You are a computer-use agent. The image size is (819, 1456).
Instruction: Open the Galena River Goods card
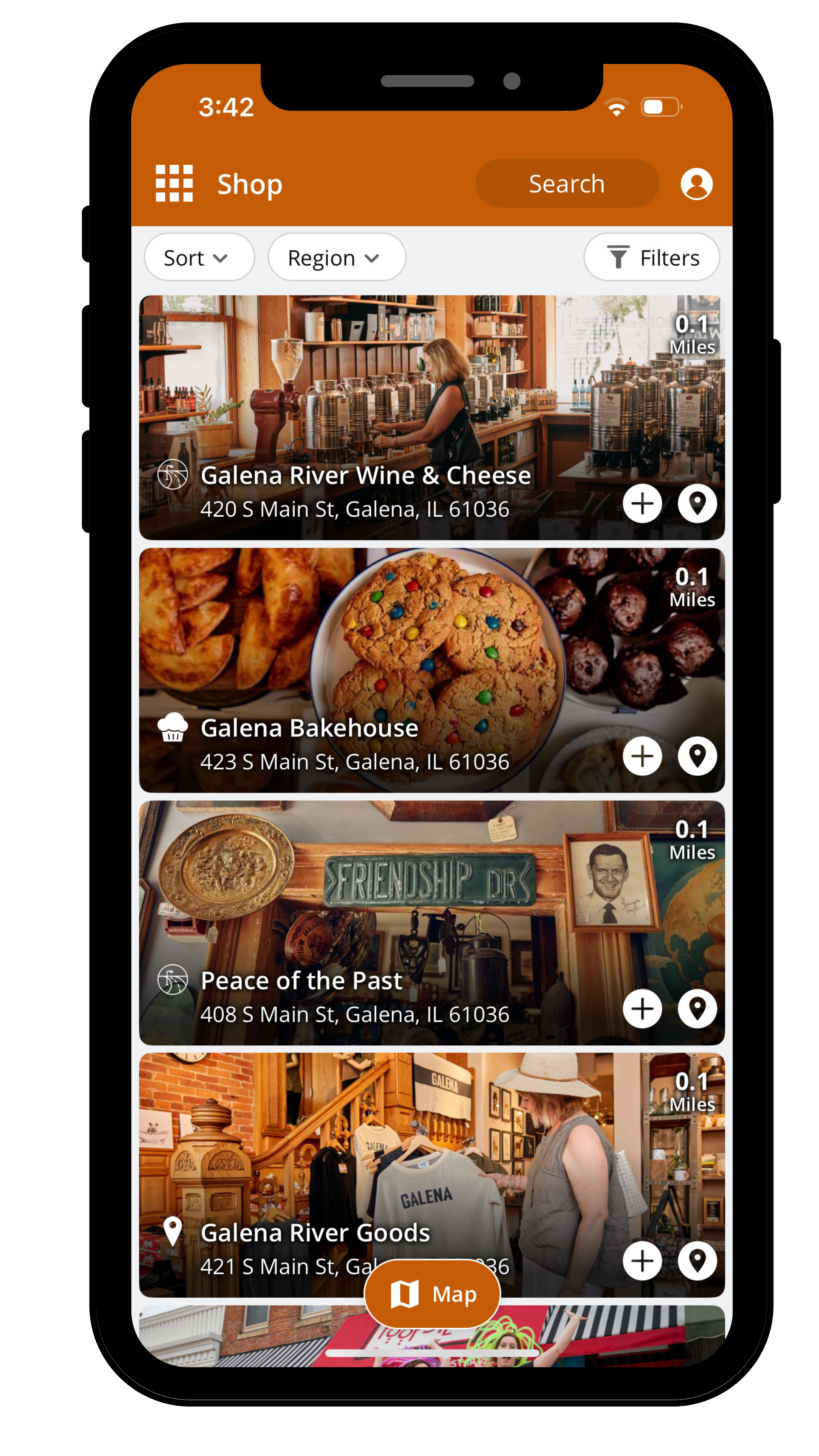(315, 1232)
